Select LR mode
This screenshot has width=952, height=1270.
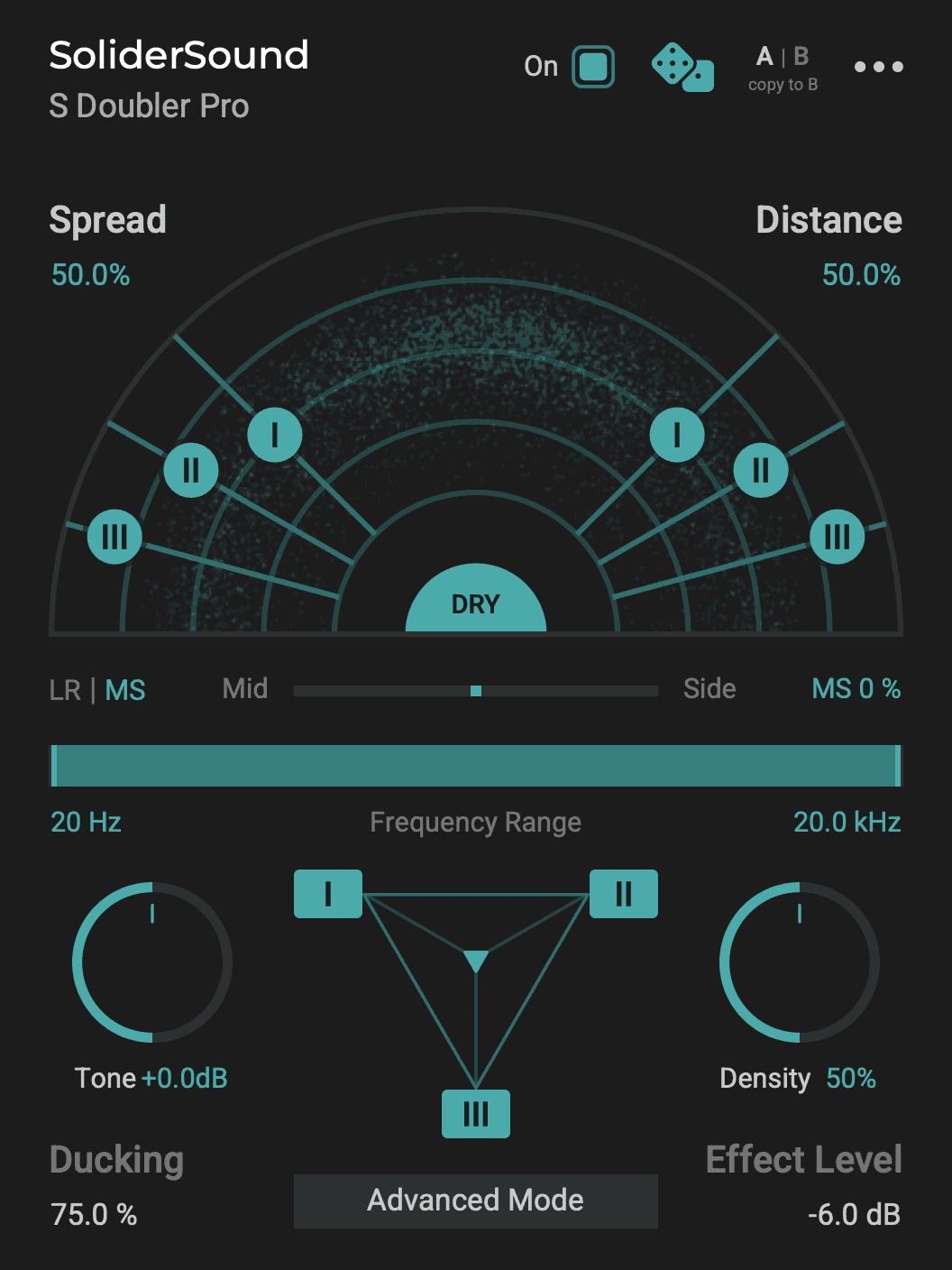(x=65, y=690)
